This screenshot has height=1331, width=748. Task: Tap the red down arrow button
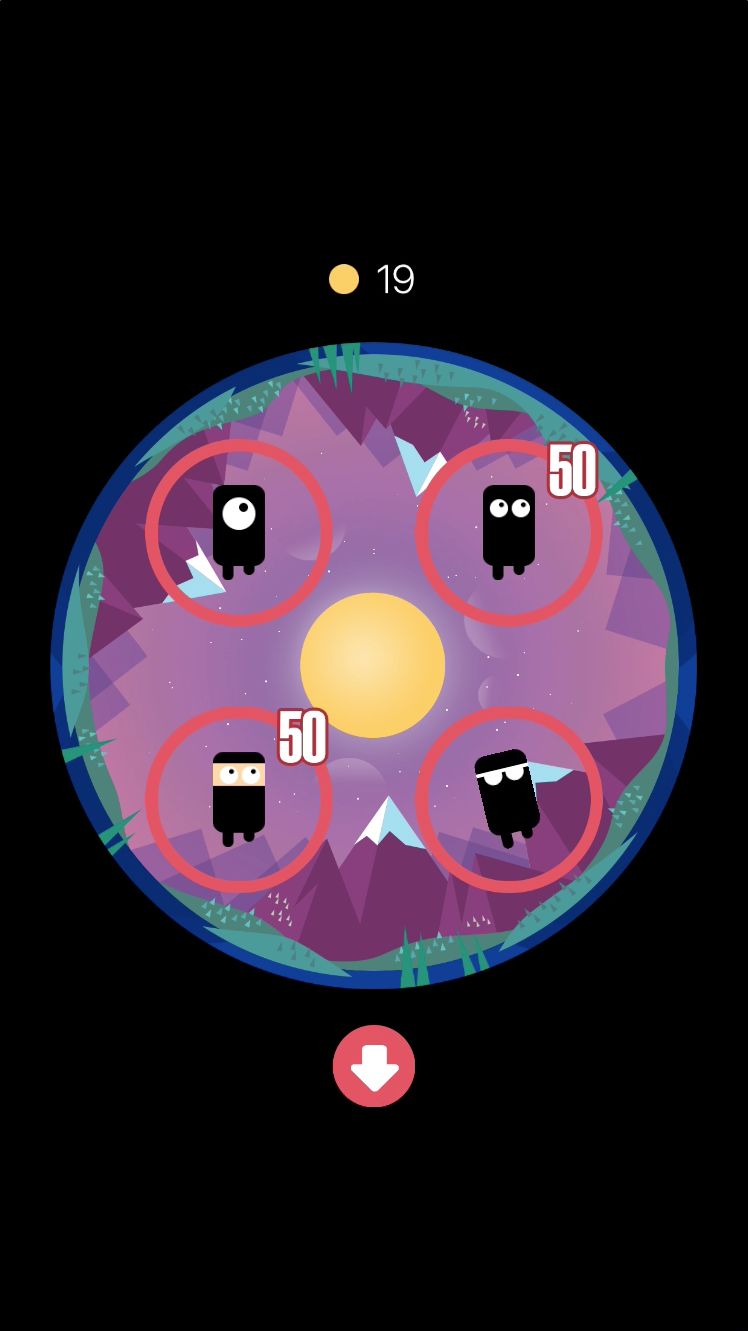(374, 1066)
